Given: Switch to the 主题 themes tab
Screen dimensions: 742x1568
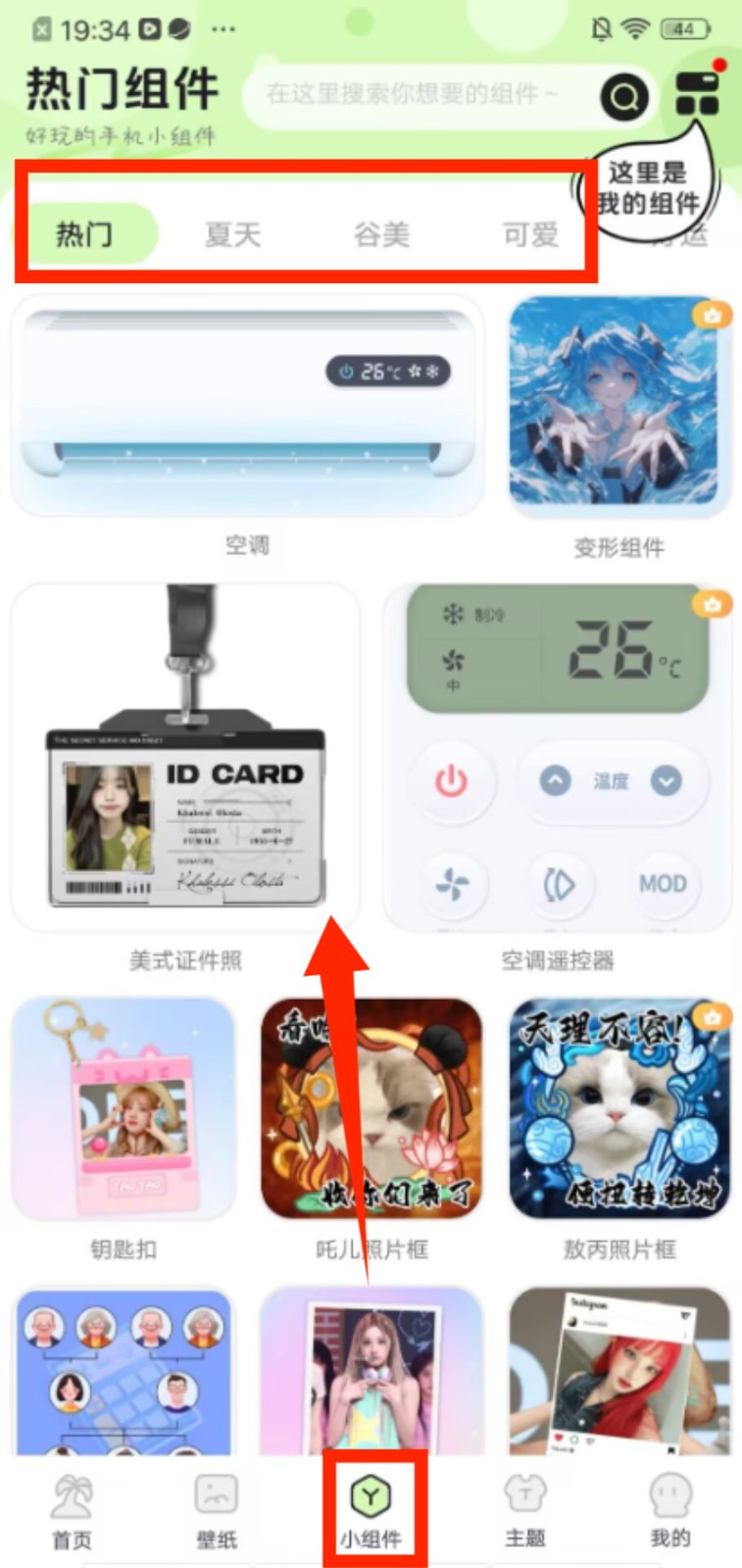Looking at the screenshot, I should (x=524, y=1510).
